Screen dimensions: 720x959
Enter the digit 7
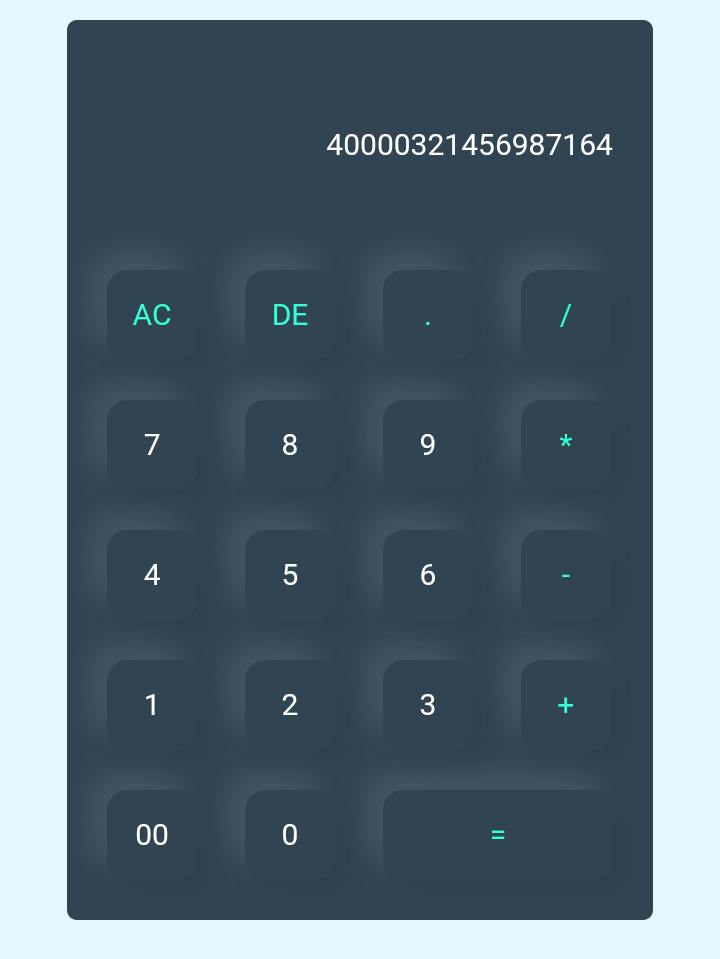(x=152, y=445)
